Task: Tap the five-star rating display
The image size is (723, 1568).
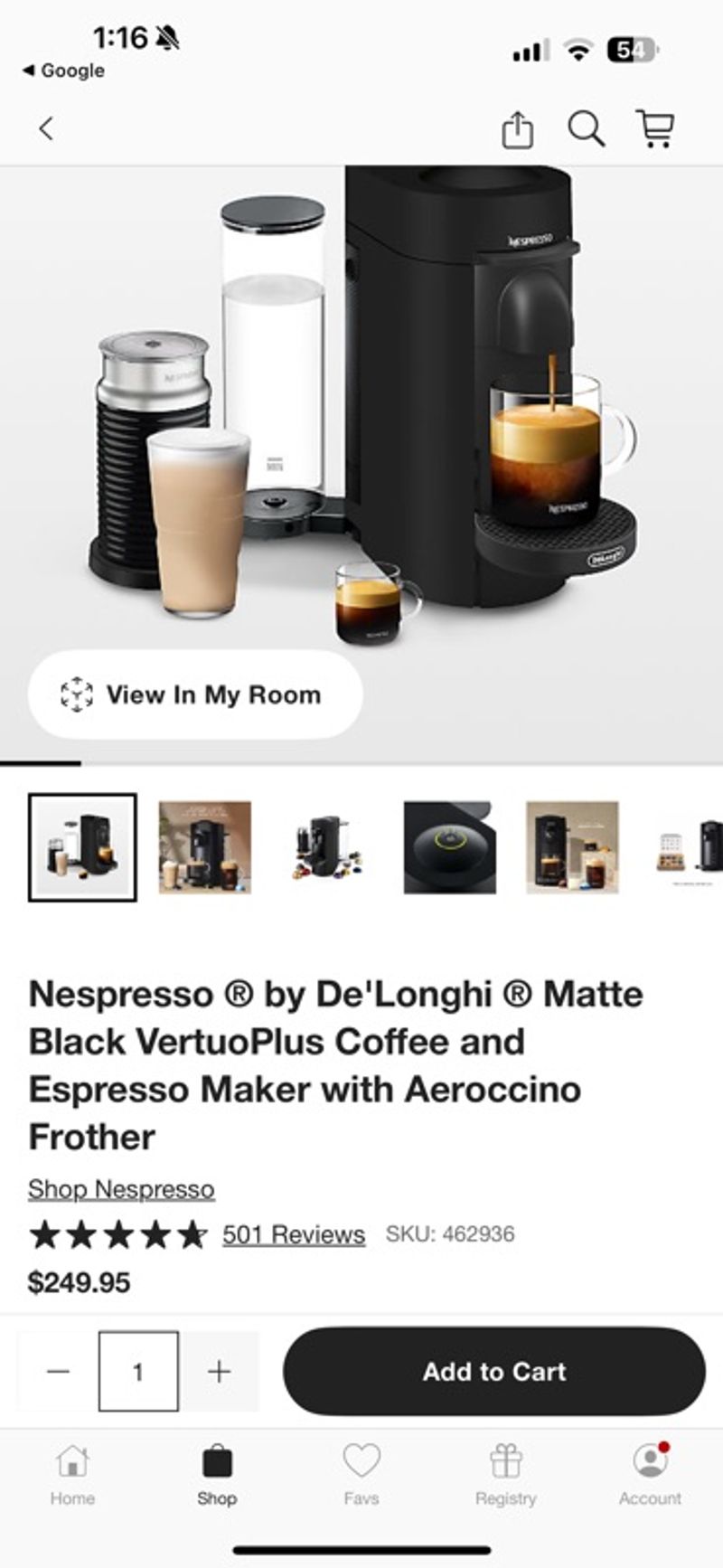Action: 117,1233
